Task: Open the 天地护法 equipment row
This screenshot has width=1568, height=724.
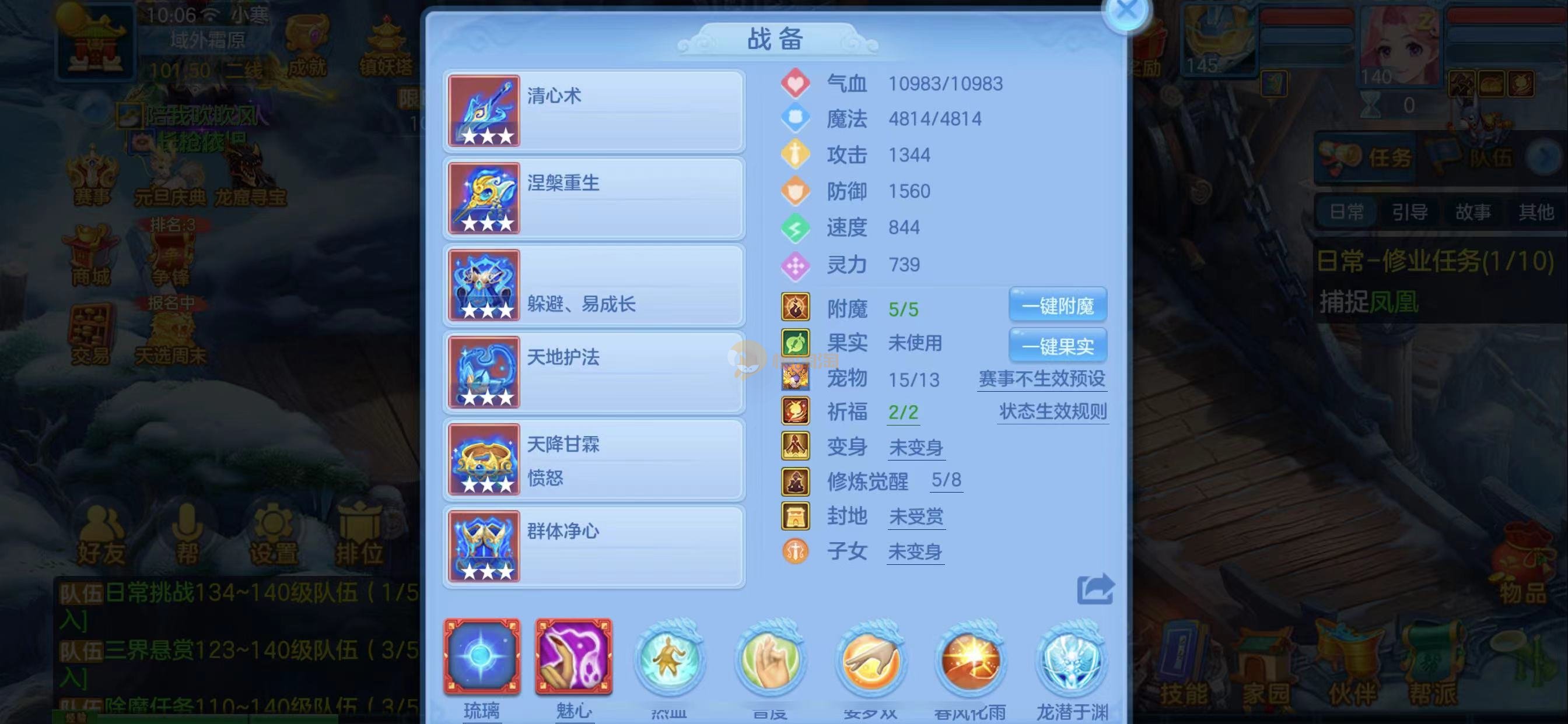Action: click(594, 372)
